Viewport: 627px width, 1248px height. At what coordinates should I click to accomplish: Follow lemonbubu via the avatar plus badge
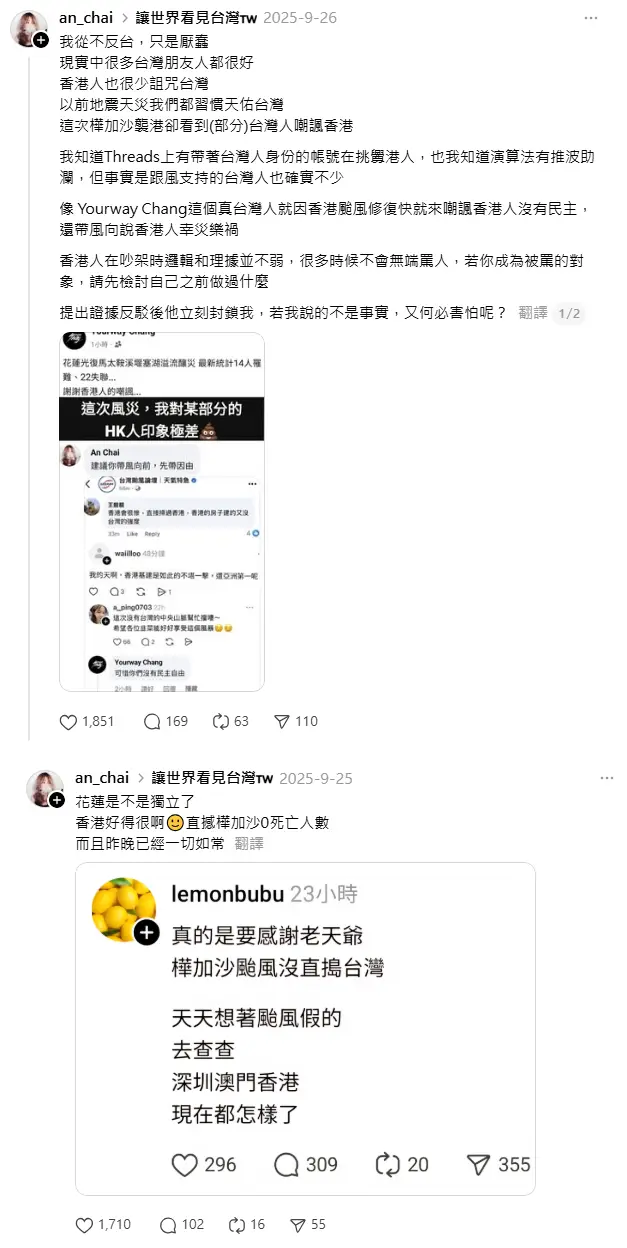(x=146, y=933)
